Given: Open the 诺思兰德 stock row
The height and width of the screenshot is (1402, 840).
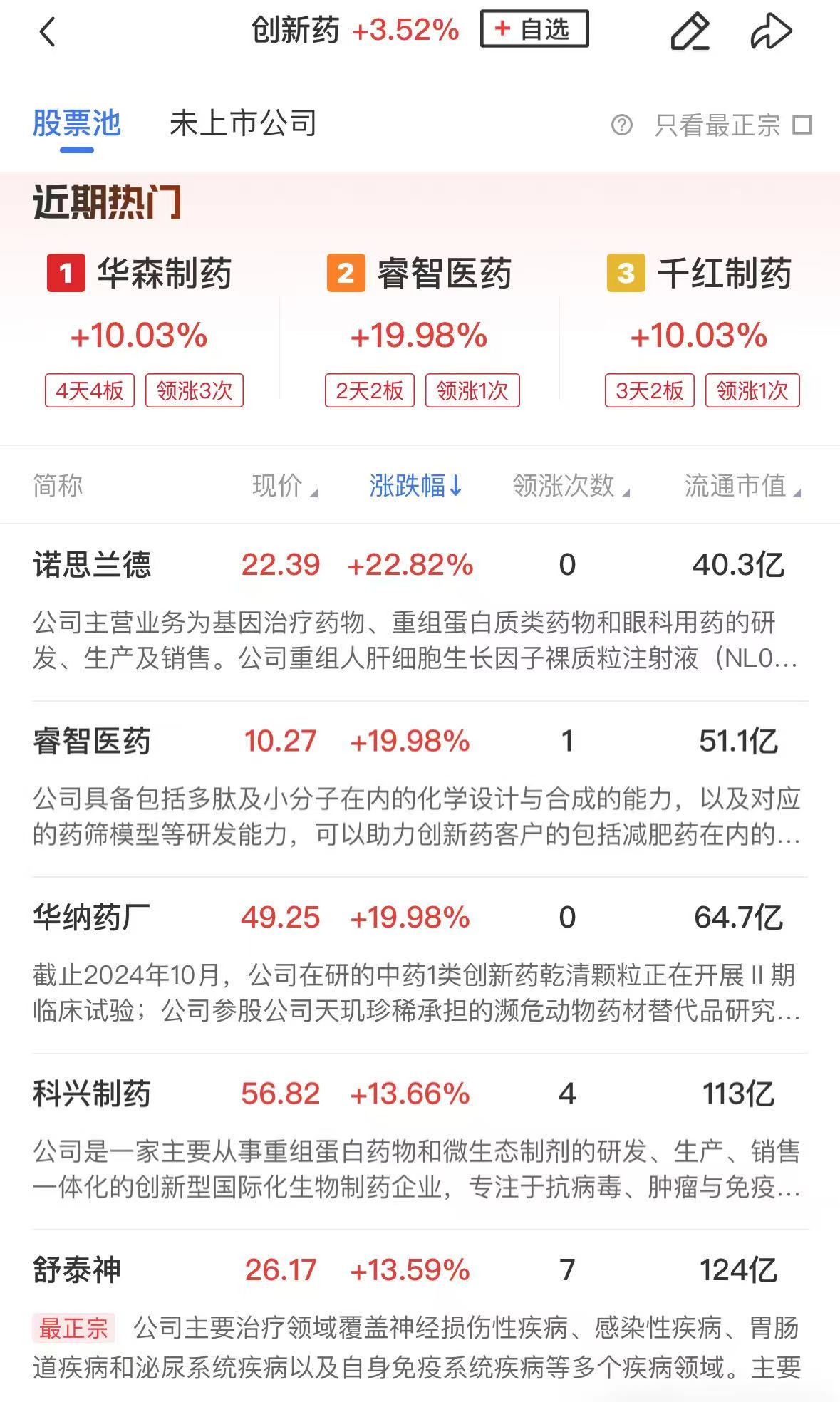Looking at the screenshot, I should [x=420, y=611].
